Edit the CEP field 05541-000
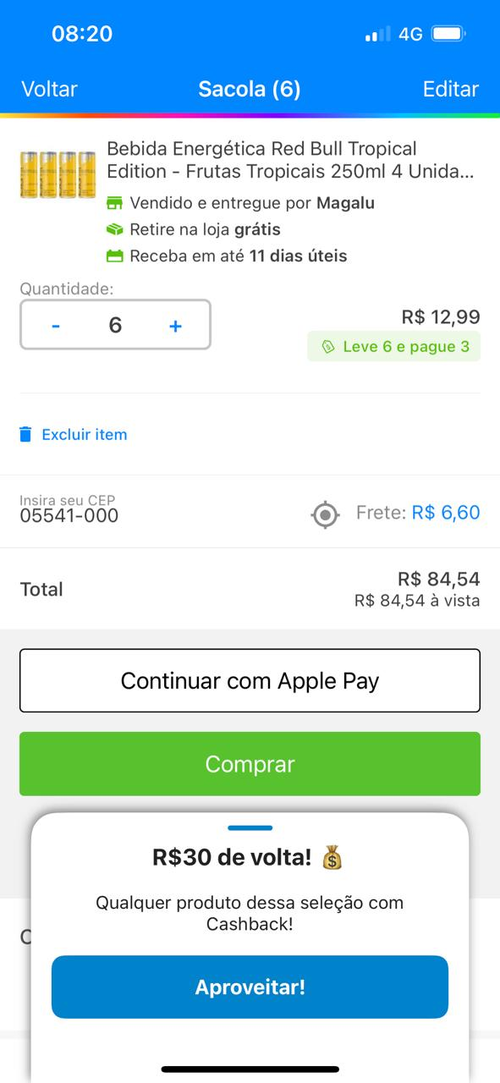 (69, 509)
